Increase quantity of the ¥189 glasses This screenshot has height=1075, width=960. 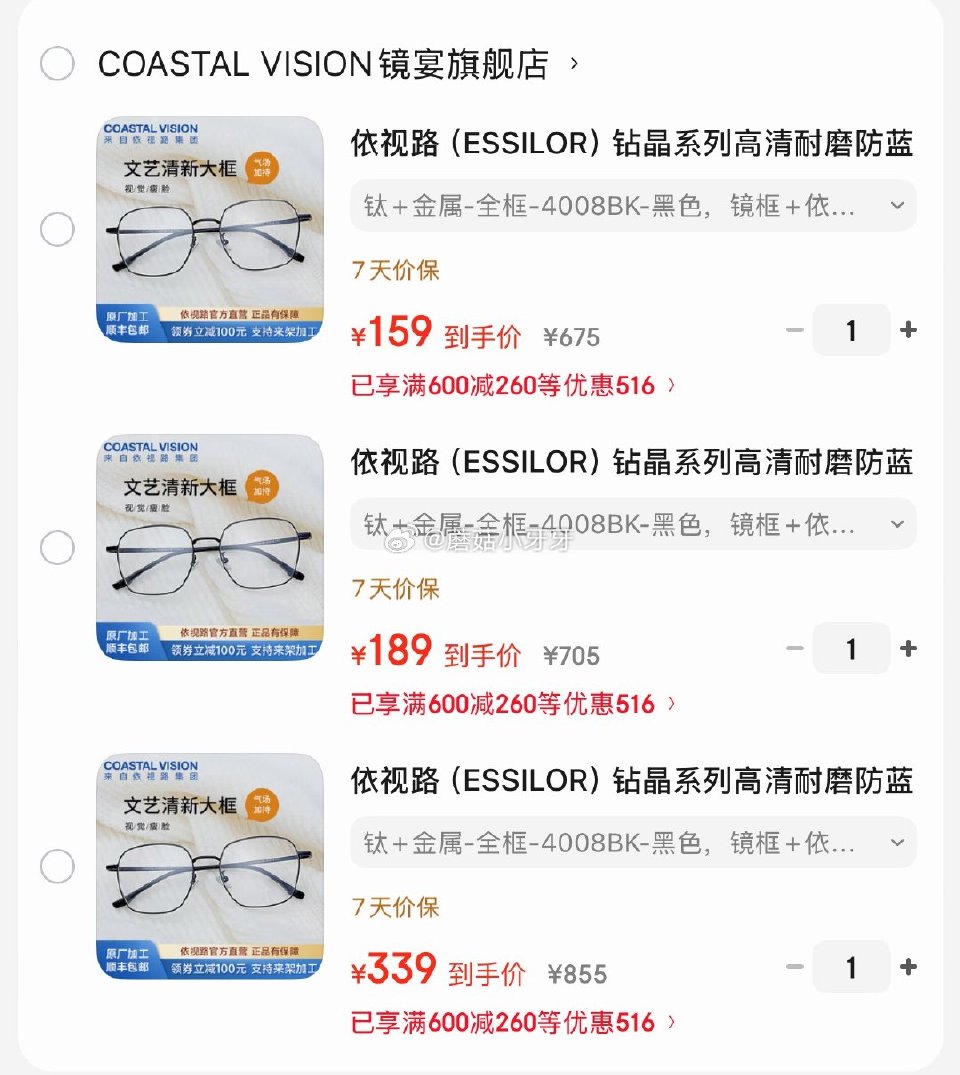click(910, 648)
